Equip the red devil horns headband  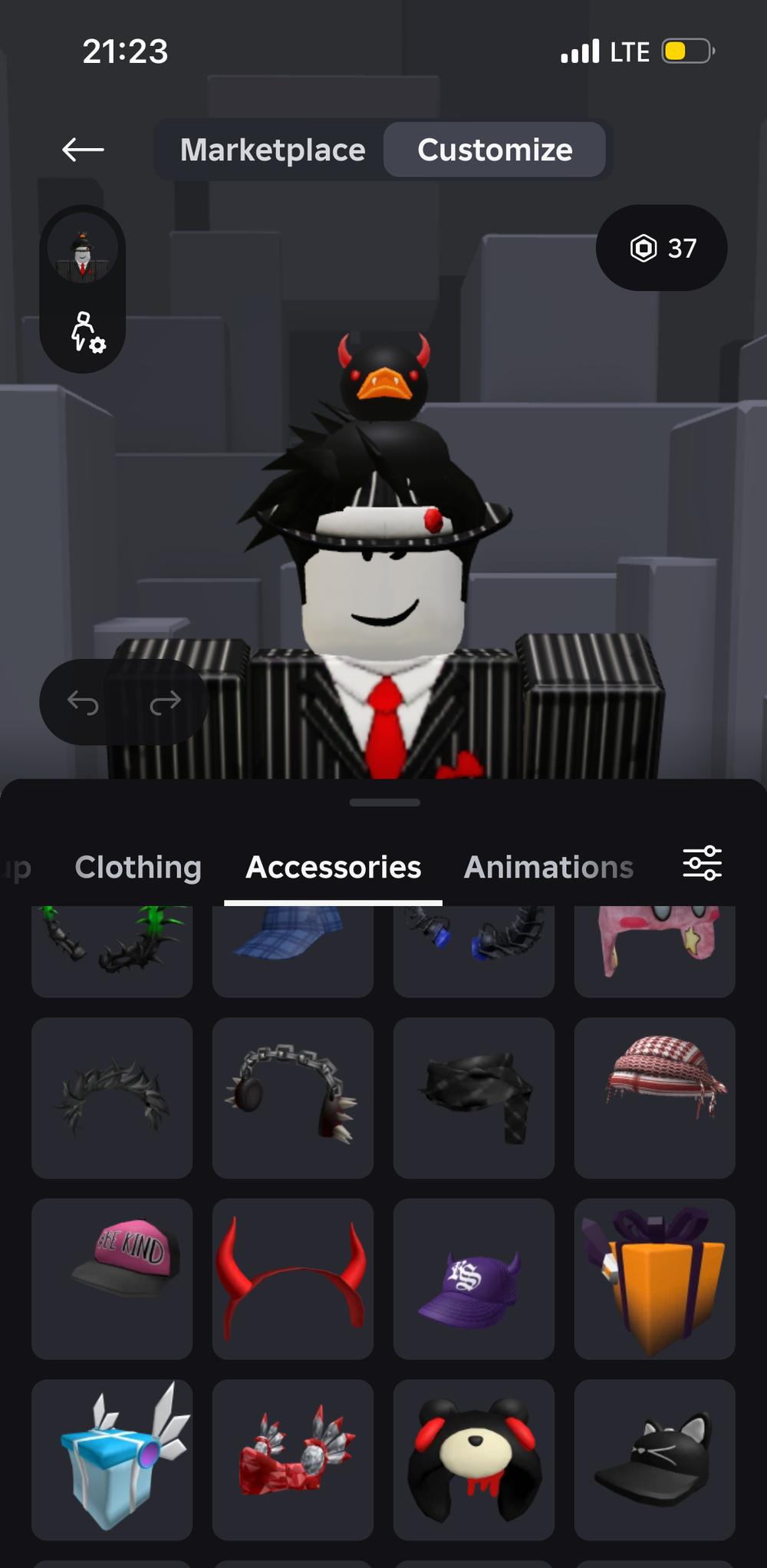292,1279
